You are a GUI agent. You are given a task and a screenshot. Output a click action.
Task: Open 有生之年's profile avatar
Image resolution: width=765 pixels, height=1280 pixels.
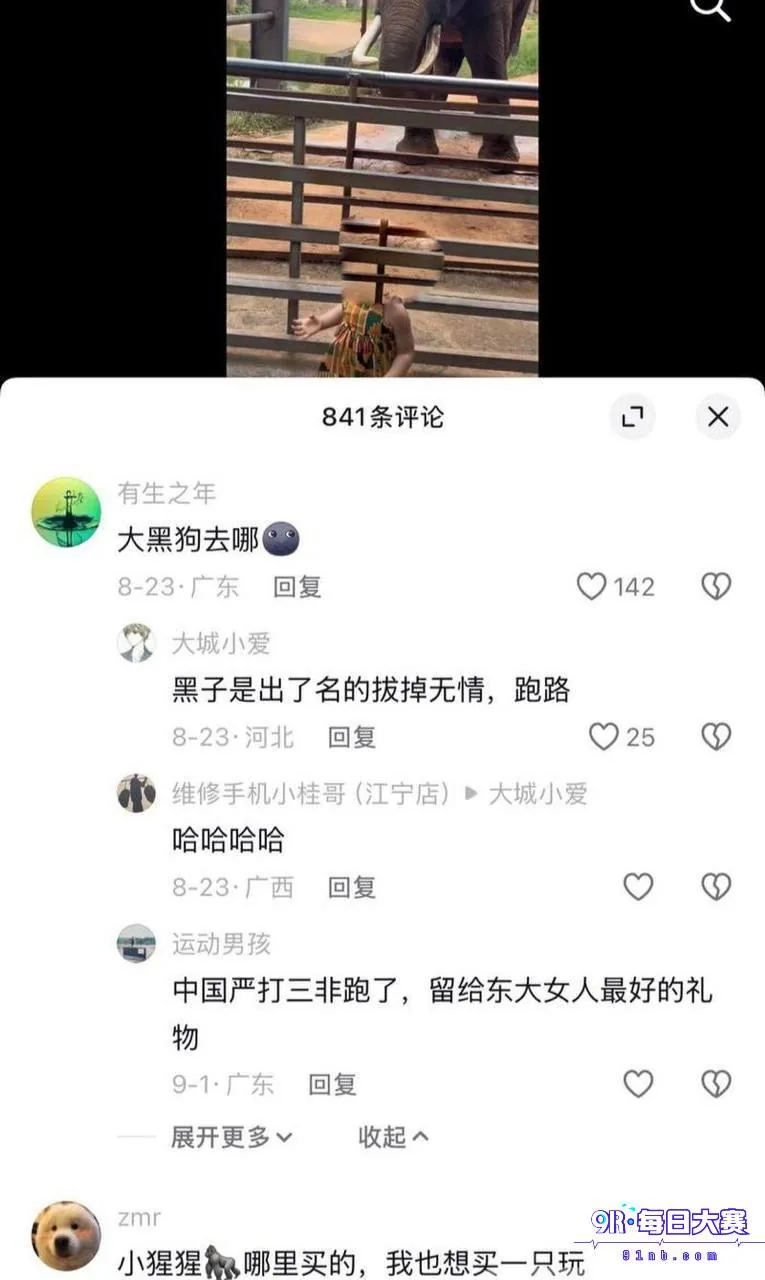click(67, 512)
